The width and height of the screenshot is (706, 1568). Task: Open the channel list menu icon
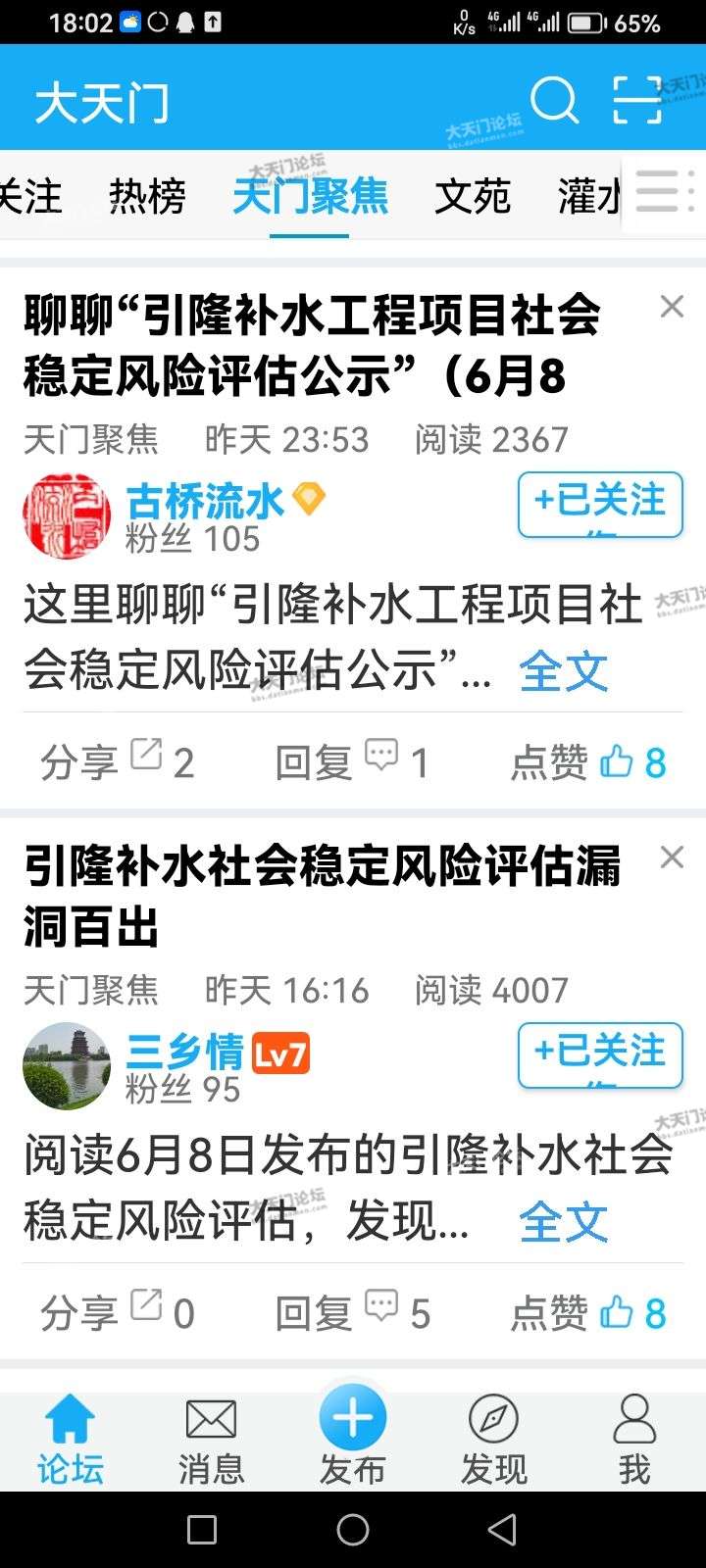661,192
